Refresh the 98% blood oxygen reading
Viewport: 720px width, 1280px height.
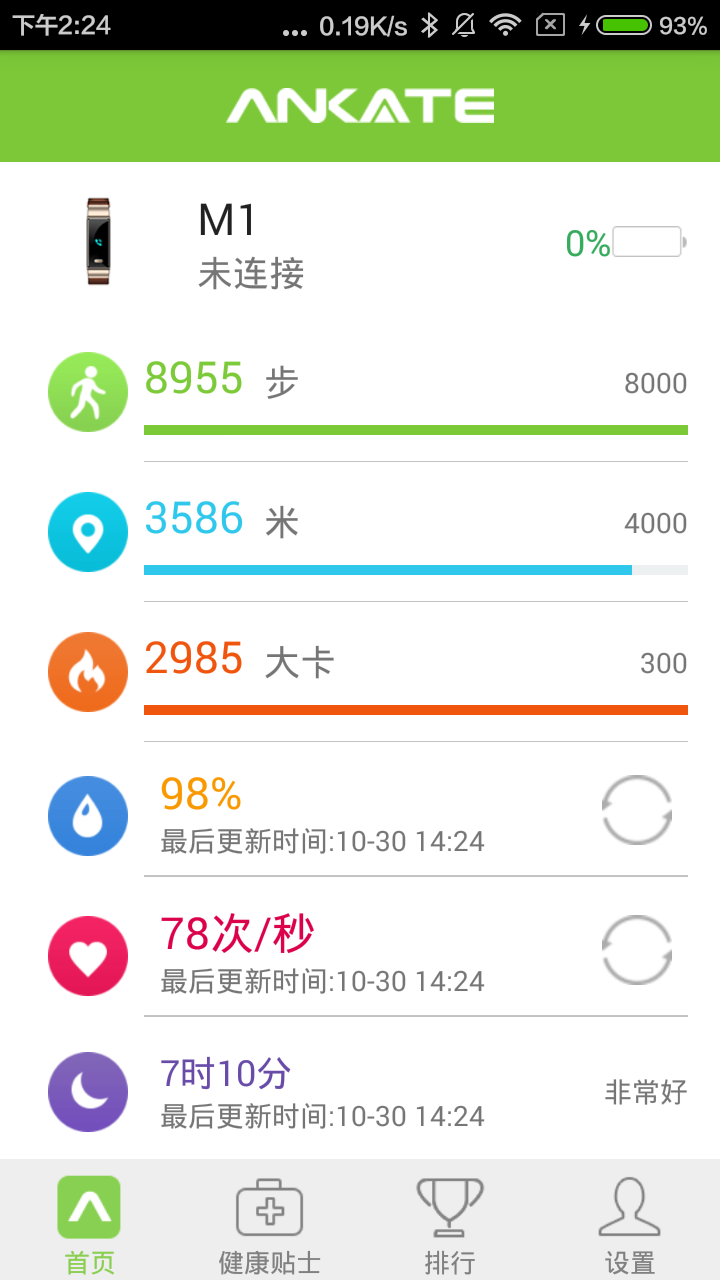[637, 811]
